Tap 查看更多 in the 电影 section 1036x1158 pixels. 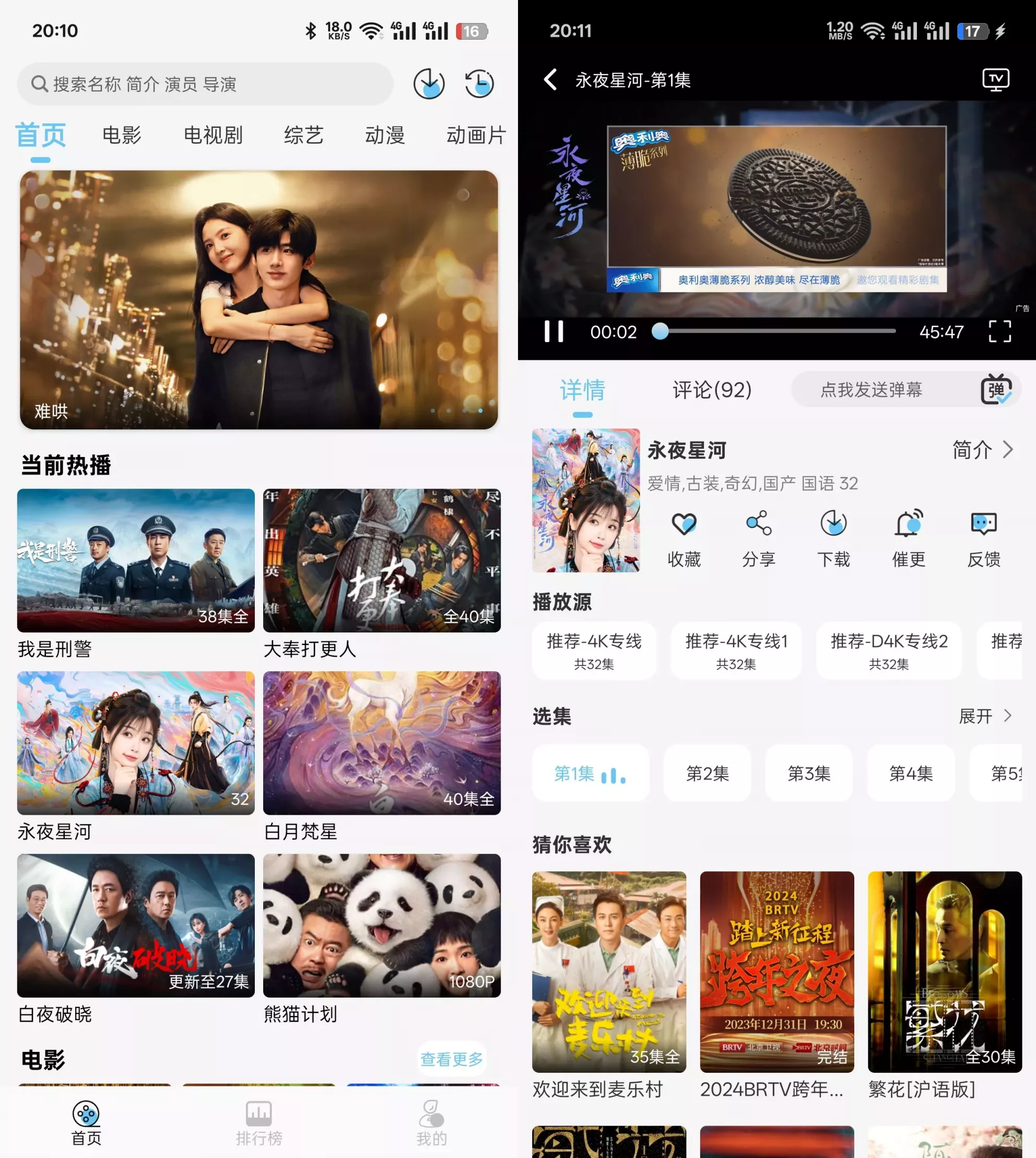point(451,1059)
